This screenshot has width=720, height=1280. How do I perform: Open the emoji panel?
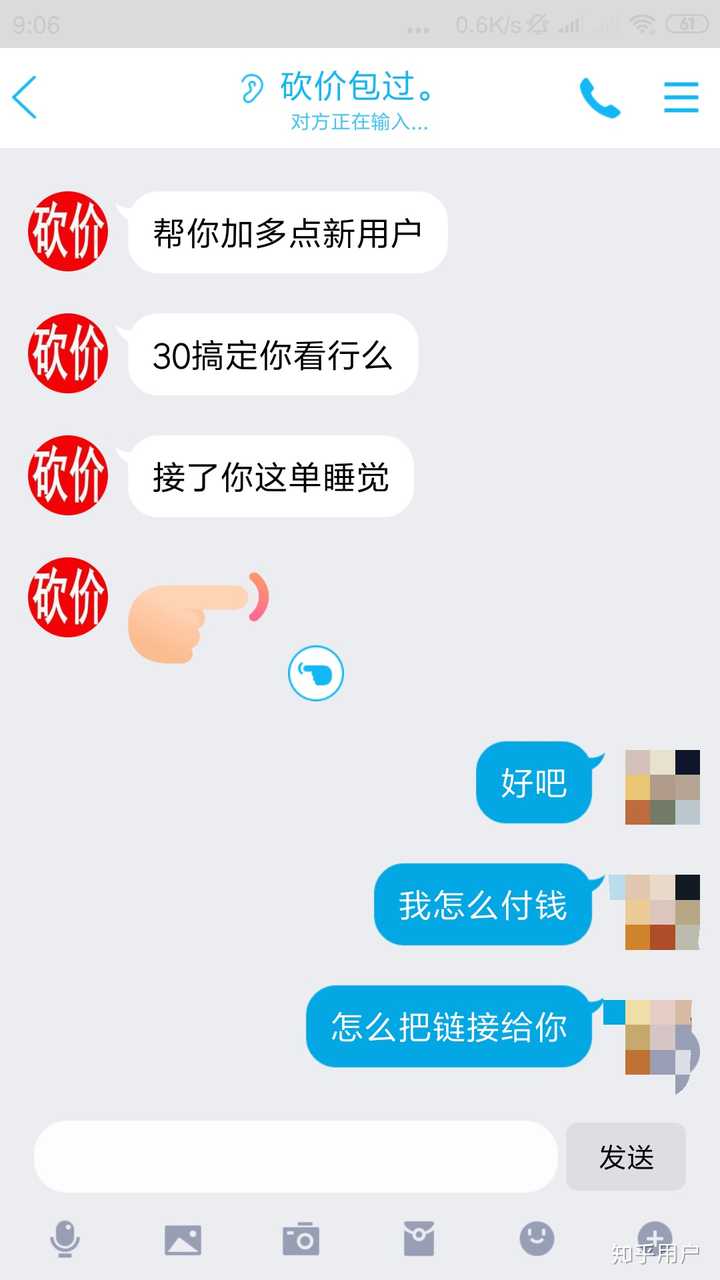pos(537,1239)
